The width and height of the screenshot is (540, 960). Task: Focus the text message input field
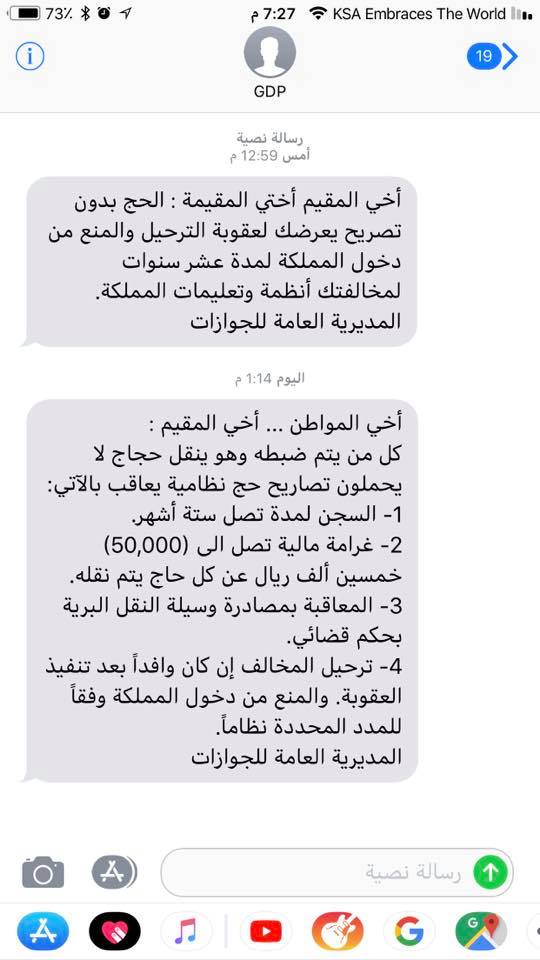(x=337, y=872)
